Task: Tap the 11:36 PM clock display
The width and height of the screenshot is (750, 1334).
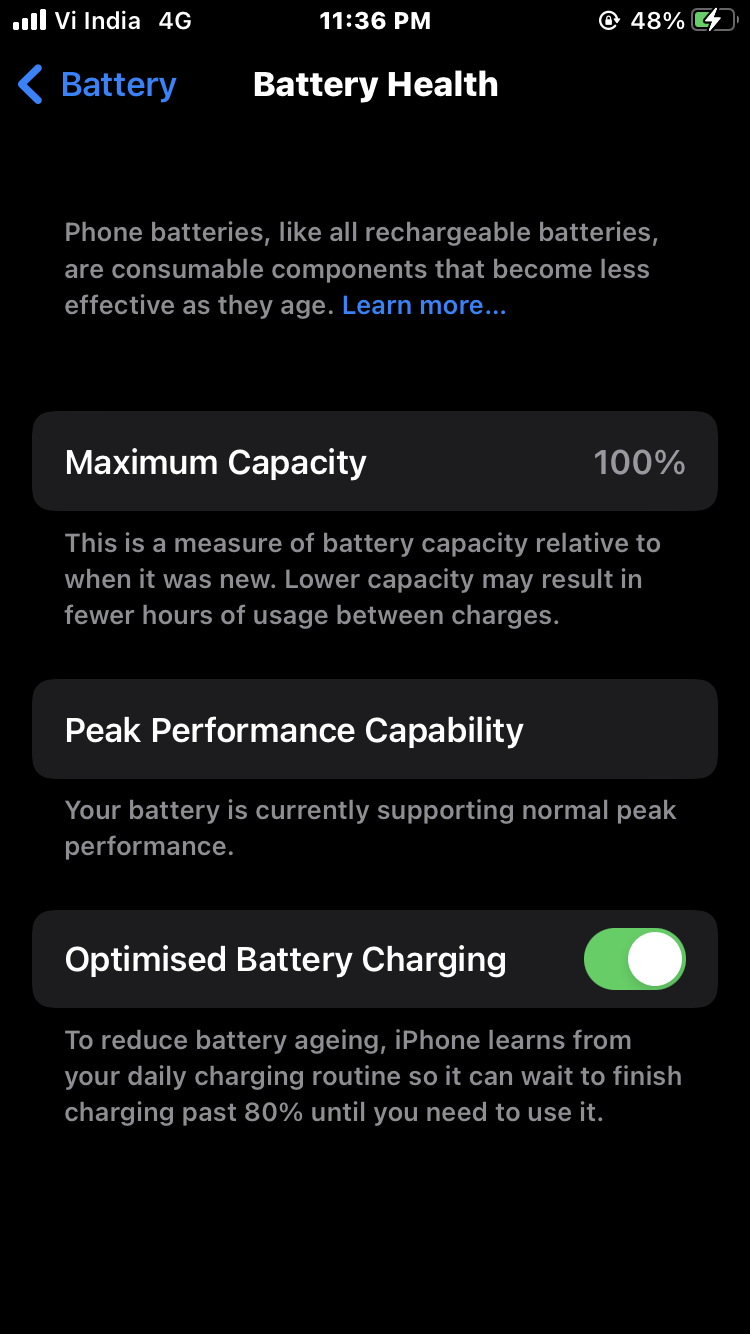Action: [375, 19]
